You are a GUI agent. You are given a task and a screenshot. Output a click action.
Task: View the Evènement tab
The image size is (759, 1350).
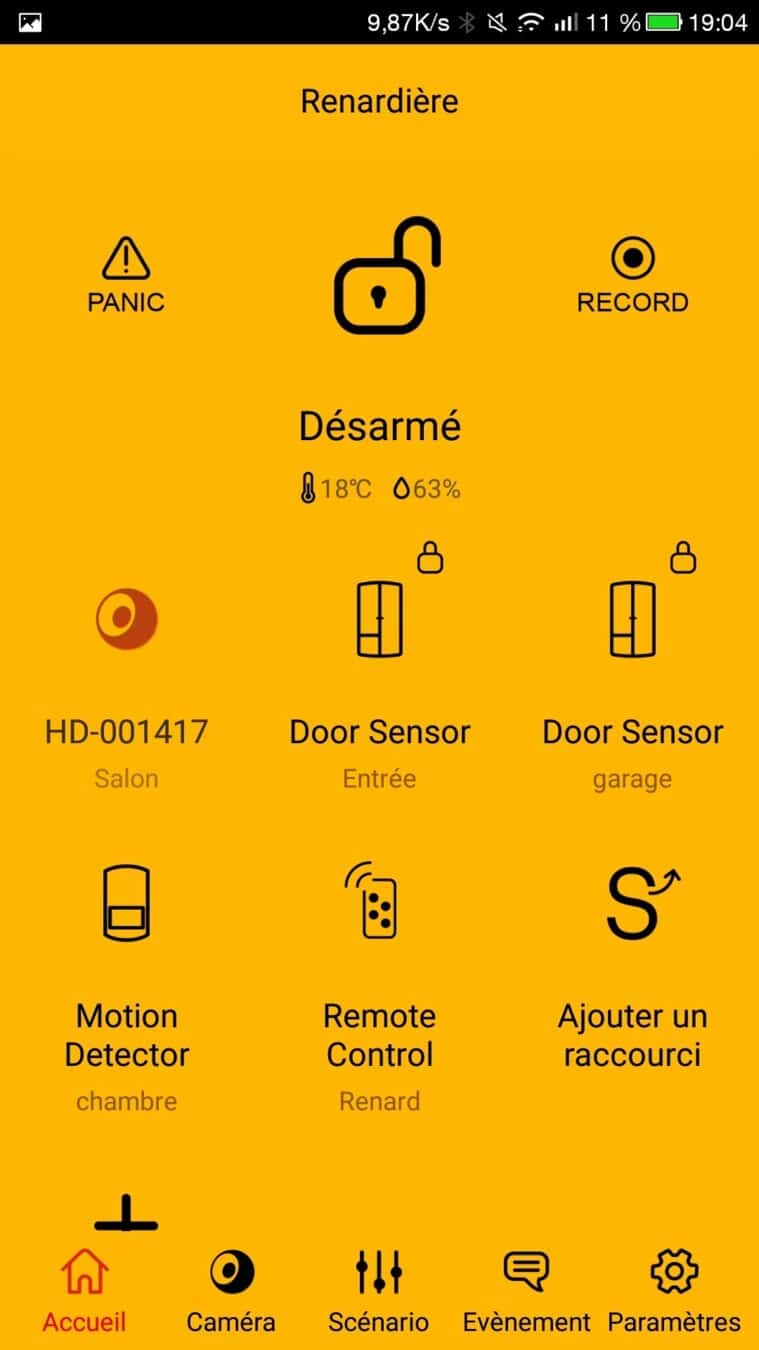pyautogui.click(x=526, y=1292)
